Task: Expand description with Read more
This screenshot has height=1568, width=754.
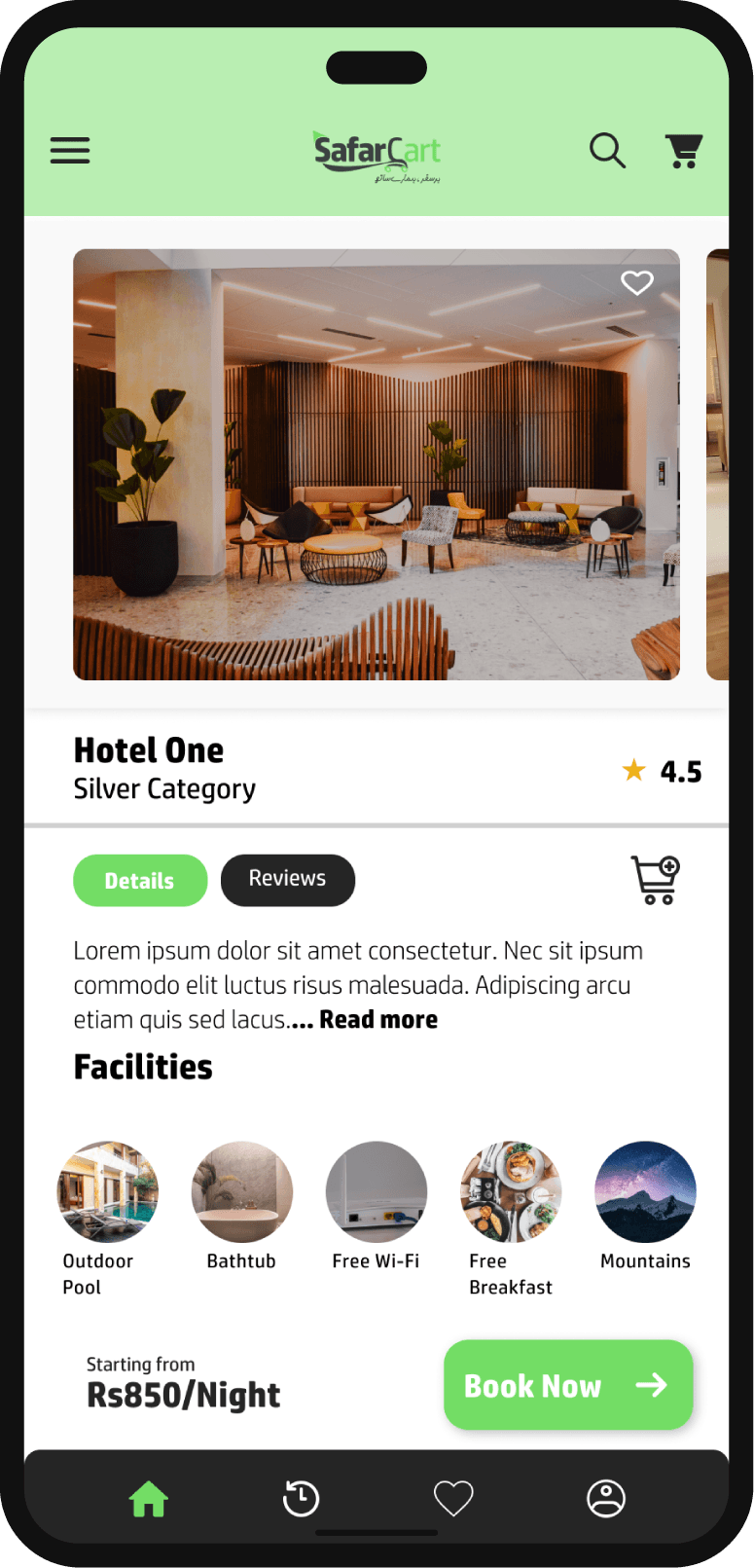Action: 378,1020
